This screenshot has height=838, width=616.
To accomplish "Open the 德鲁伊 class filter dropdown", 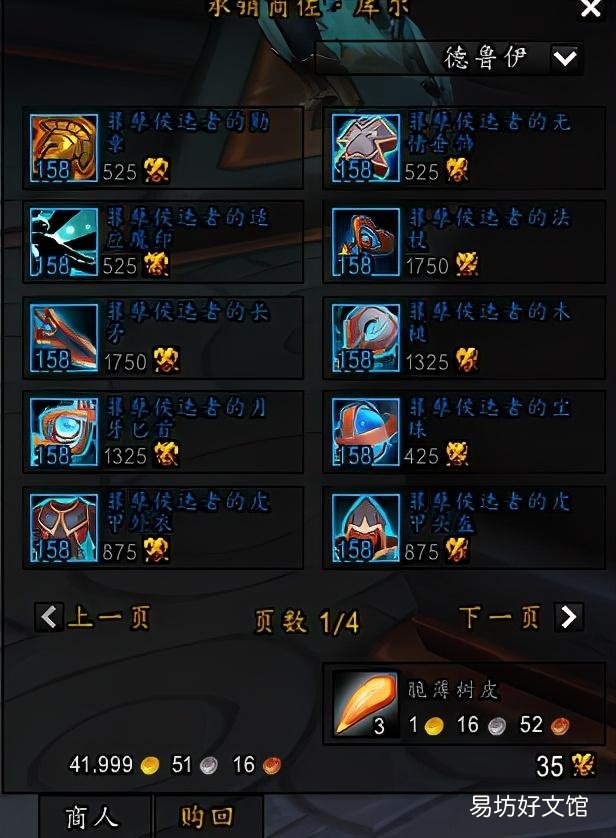I will [565, 58].
